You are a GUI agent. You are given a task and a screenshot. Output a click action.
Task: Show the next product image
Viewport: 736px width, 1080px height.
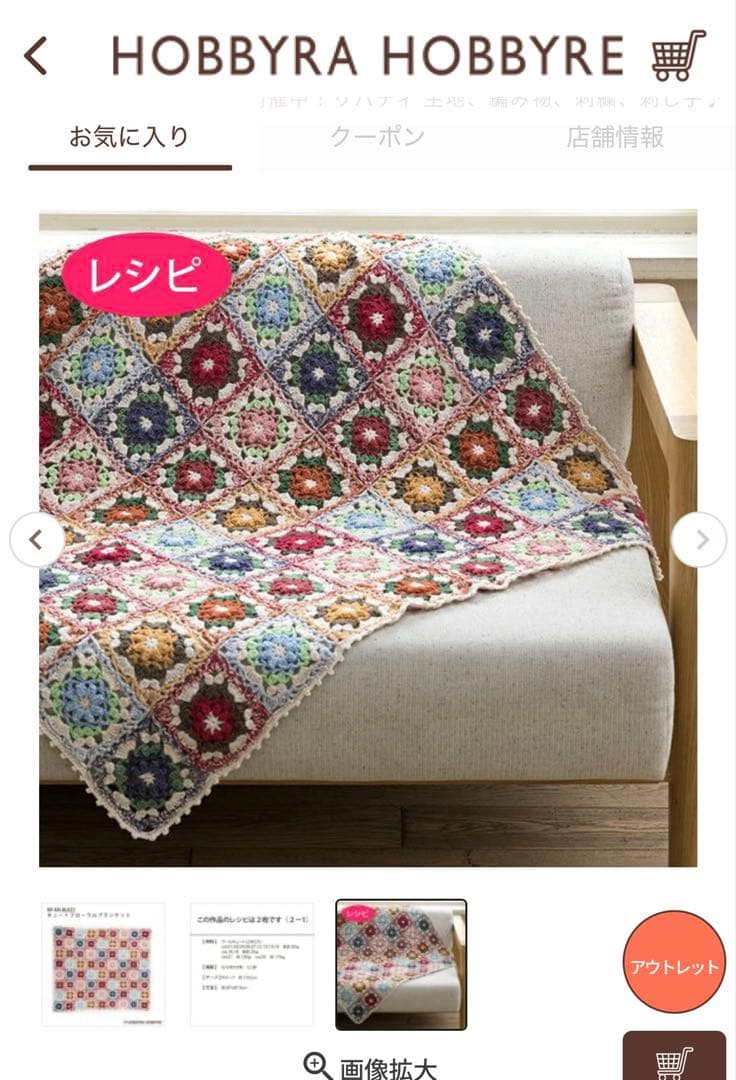[x=699, y=540]
